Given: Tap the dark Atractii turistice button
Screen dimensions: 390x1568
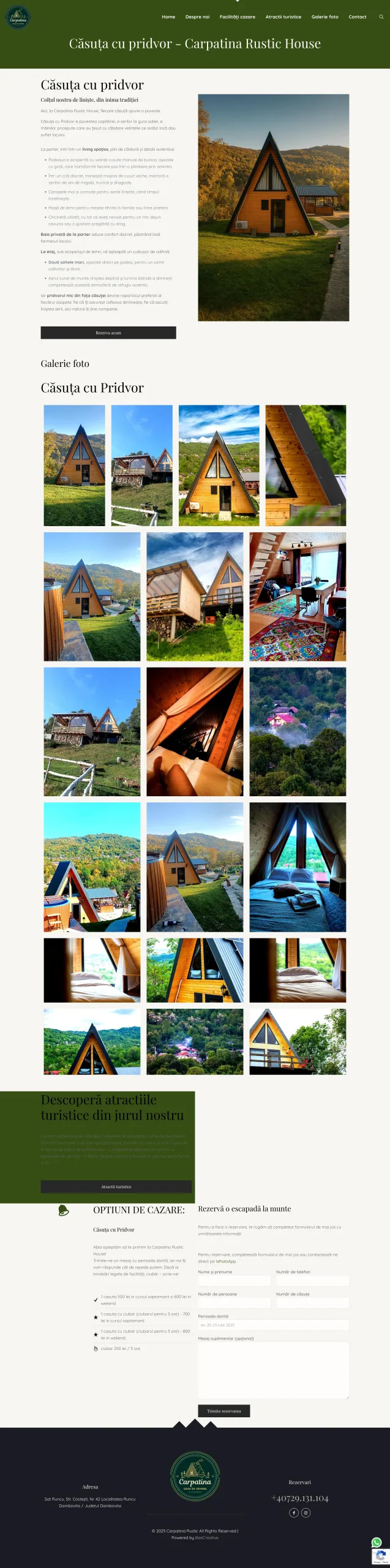Looking at the screenshot, I should coord(116,1186).
